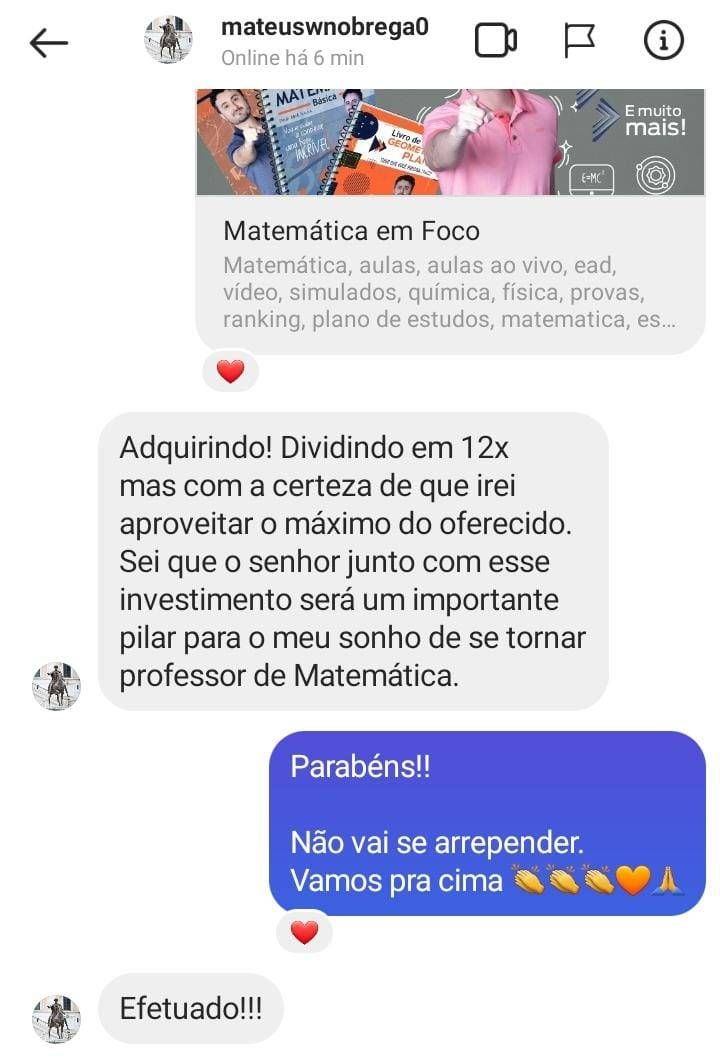This screenshot has width=720, height=1062.
Task: Flag this conversation
Action: click(x=580, y=41)
